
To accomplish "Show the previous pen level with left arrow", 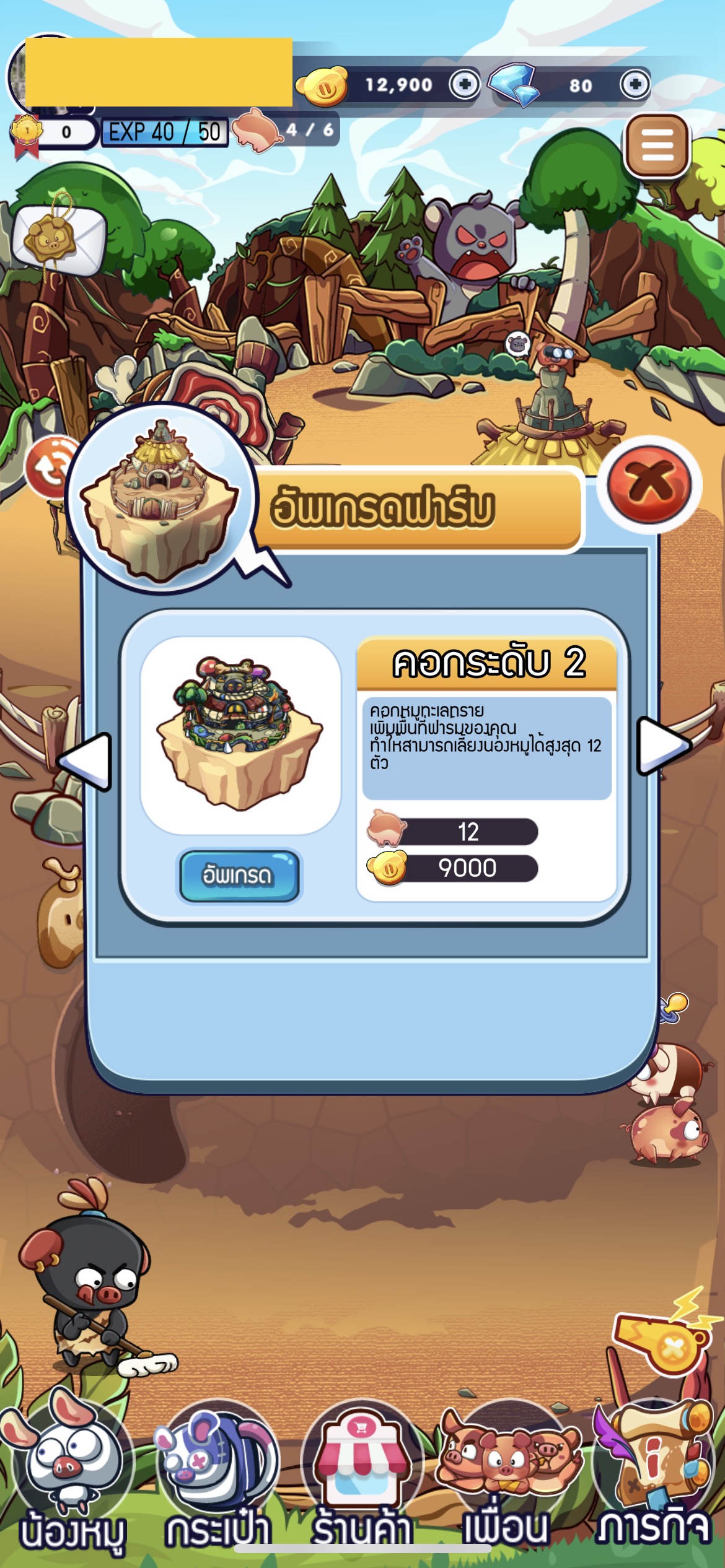I will [87, 762].
